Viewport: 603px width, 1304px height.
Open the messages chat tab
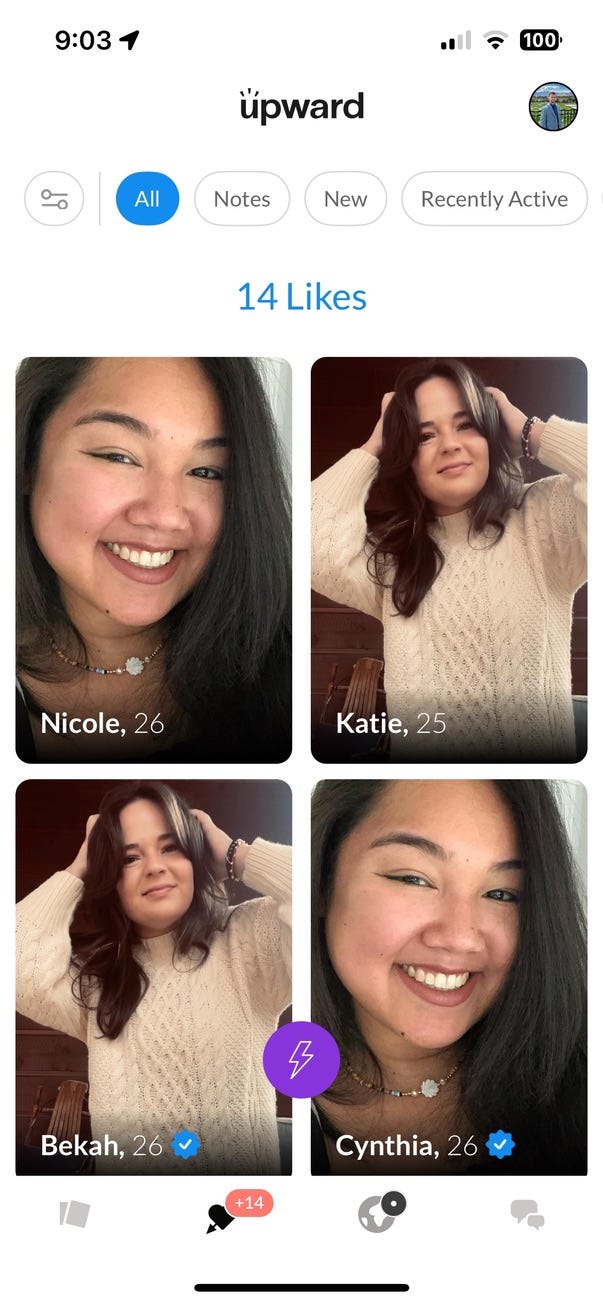[x=528, y=1215]
